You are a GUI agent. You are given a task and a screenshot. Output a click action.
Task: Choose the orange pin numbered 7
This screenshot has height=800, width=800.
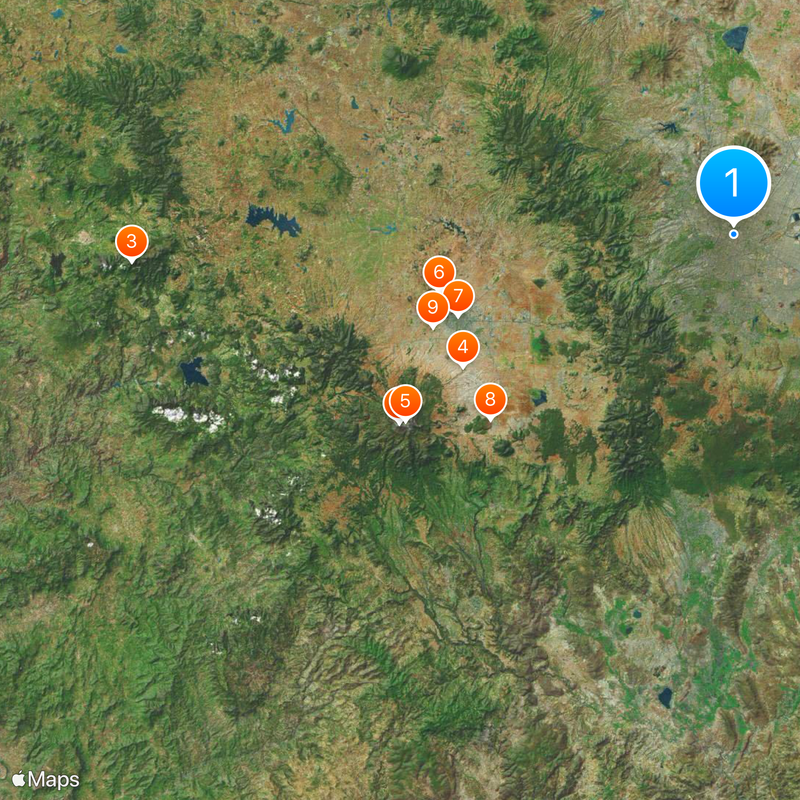(460, 295)
